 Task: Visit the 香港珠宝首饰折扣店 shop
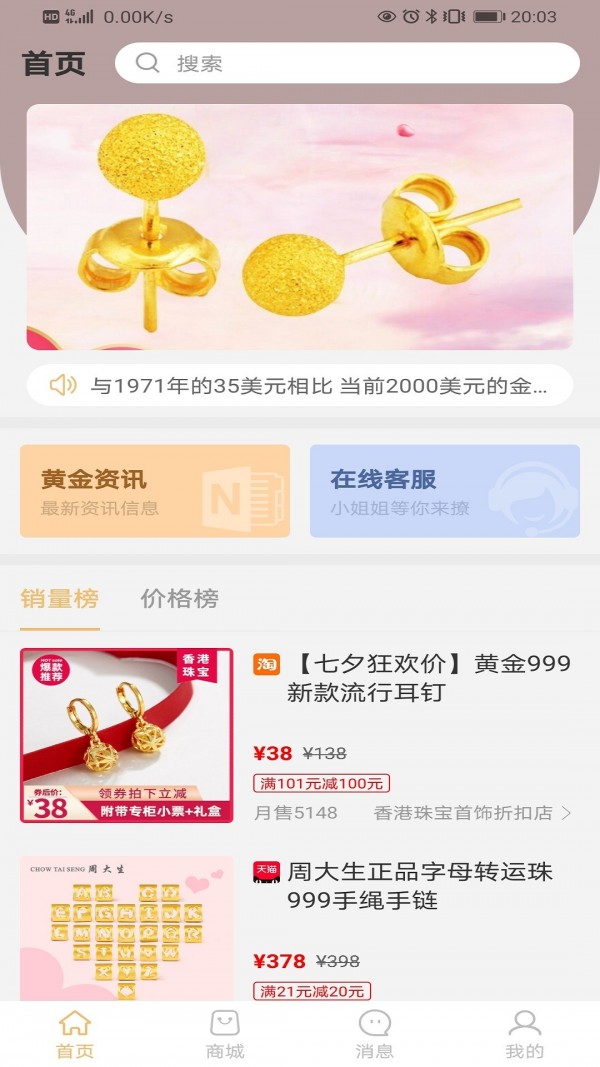click(x=472, y=813)
